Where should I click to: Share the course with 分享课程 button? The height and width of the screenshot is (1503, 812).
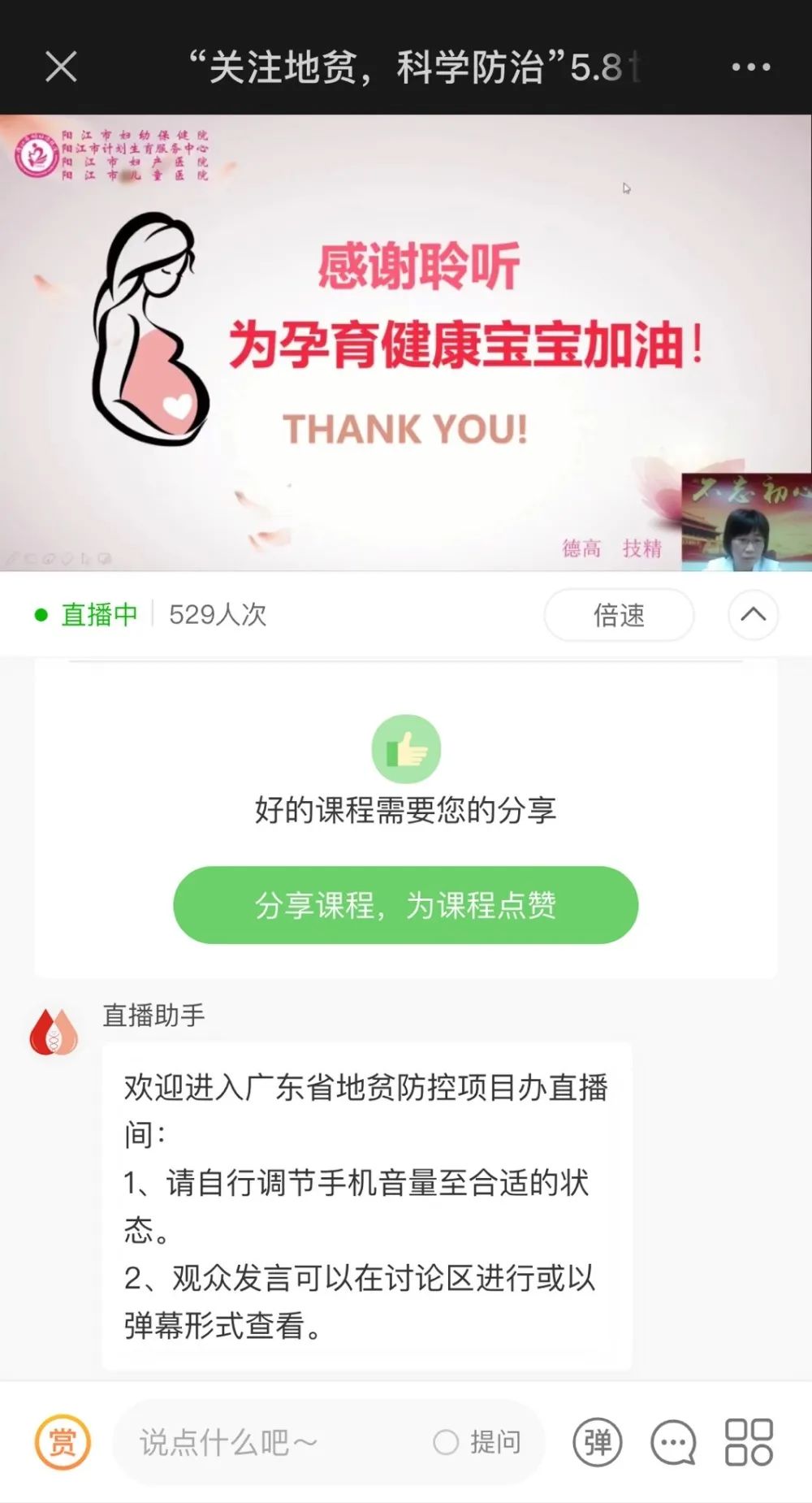click(405, 905)
